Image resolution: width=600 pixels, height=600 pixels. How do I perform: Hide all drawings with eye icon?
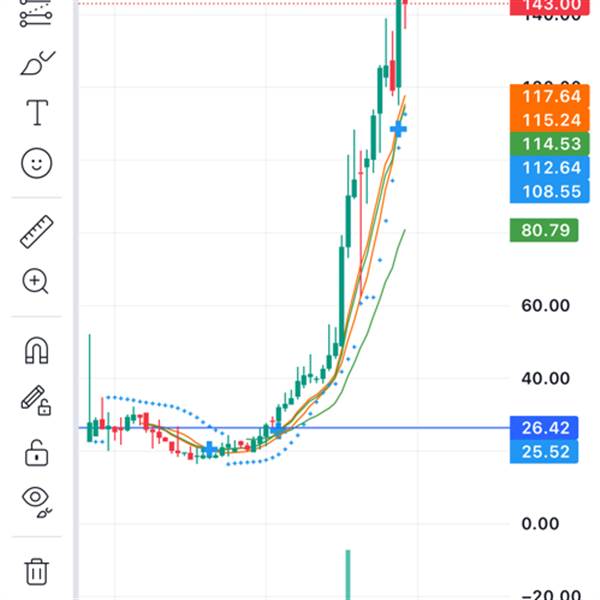click(37, 500)
